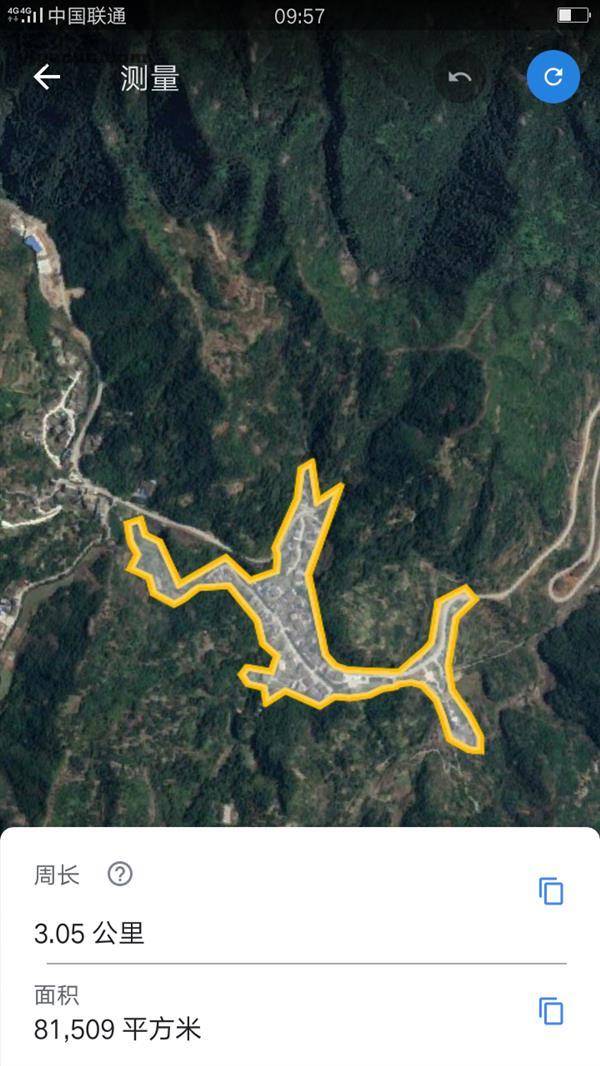Copy the 81,509 平方米 area value
This screenshot has width=600, height=1066.
click(x=551, y=1011)
